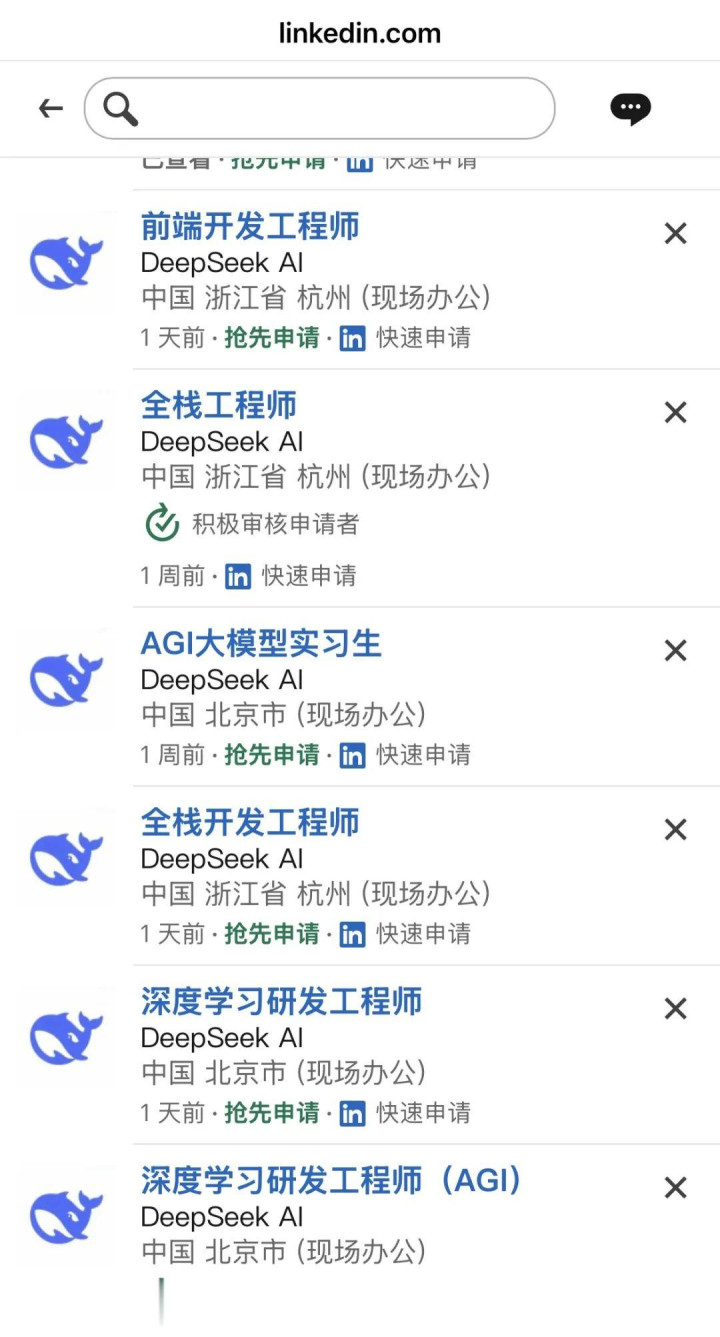Screen dimensions: 720x1337
Task: Tap the search input box
Action: coord(319,108)
